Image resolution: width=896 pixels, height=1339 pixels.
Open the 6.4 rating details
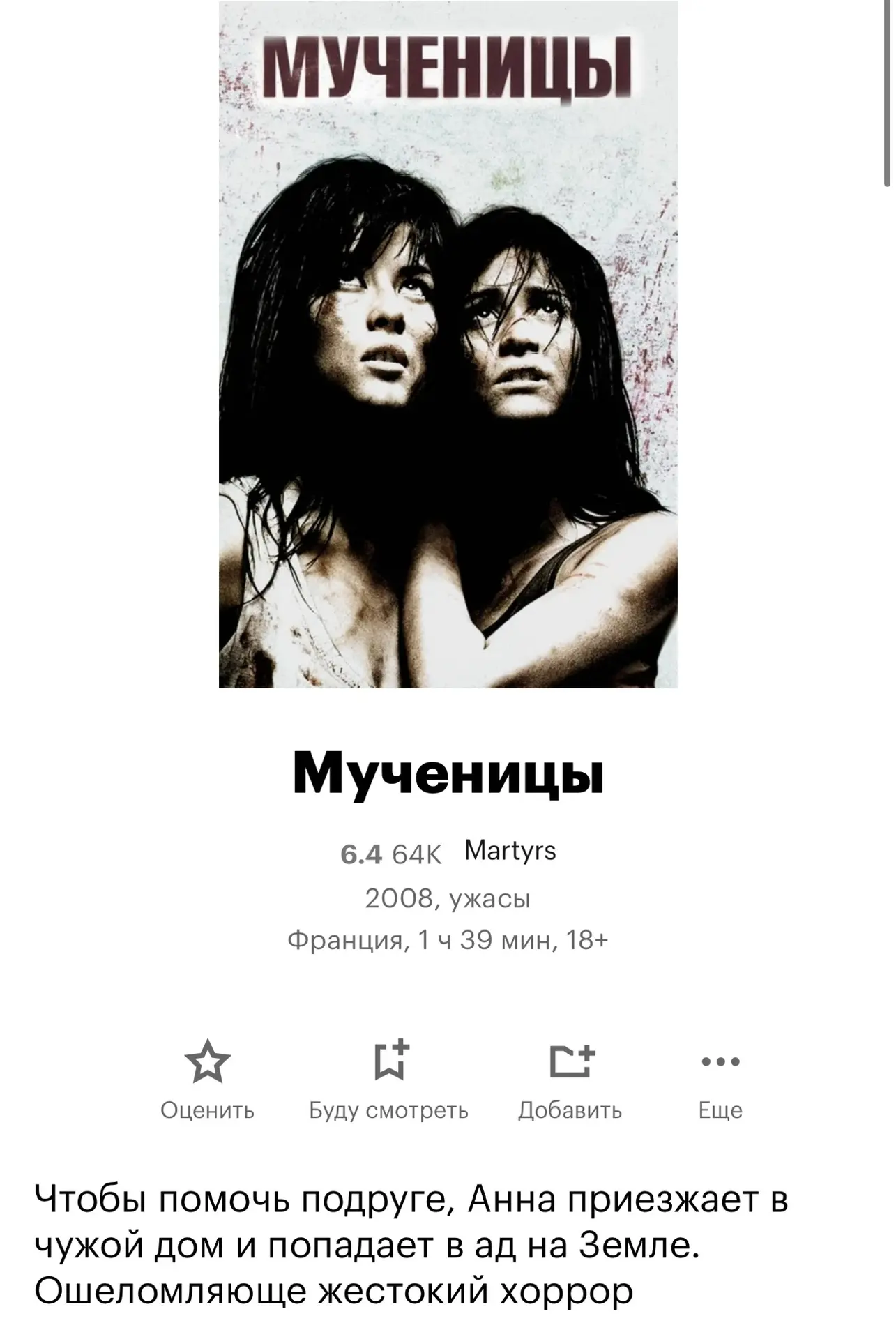361,854
